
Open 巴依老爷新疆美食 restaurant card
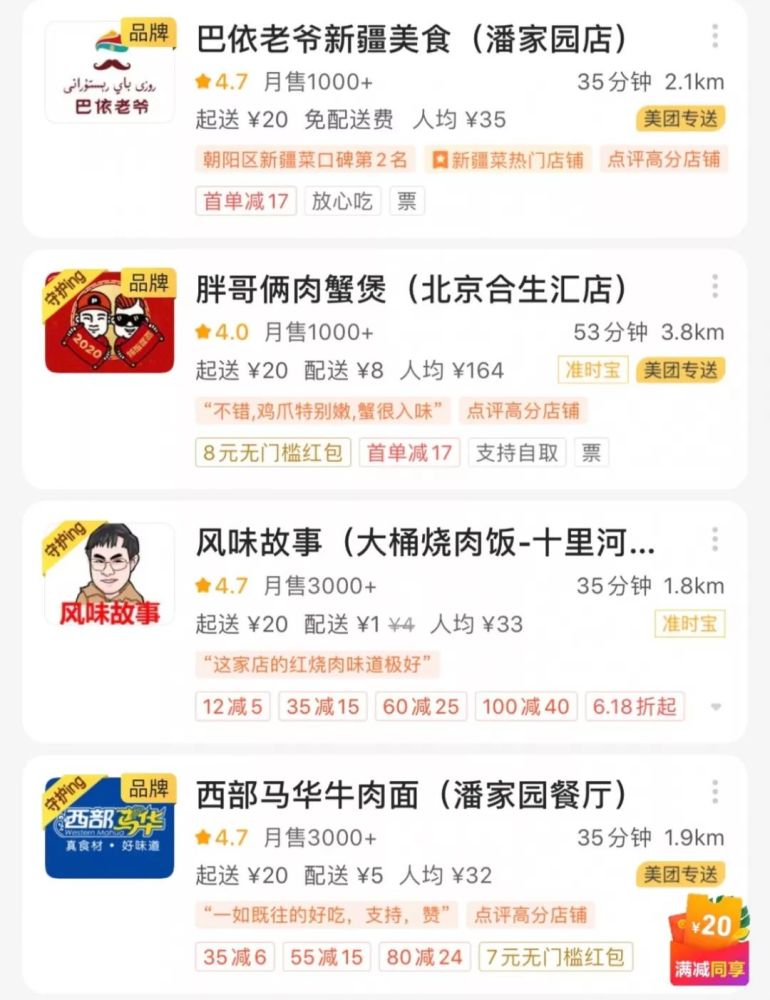point(412,40)
